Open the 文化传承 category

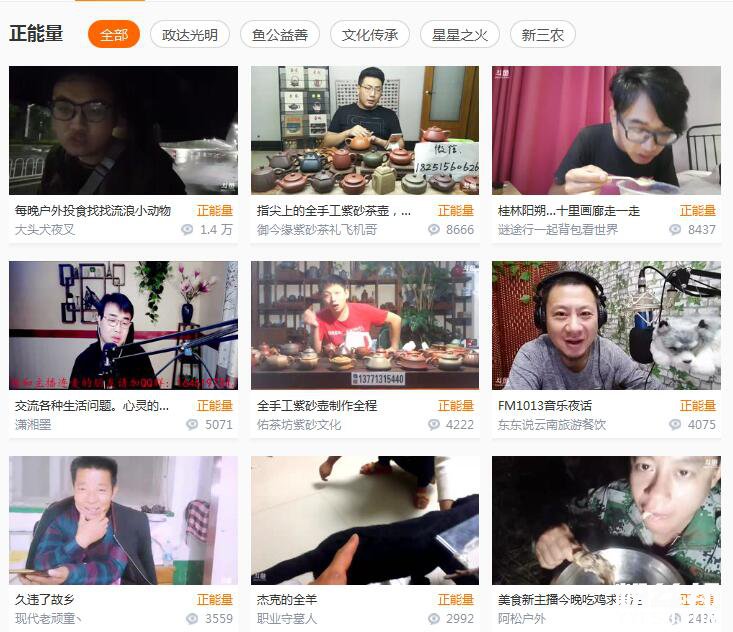point(370,34)
